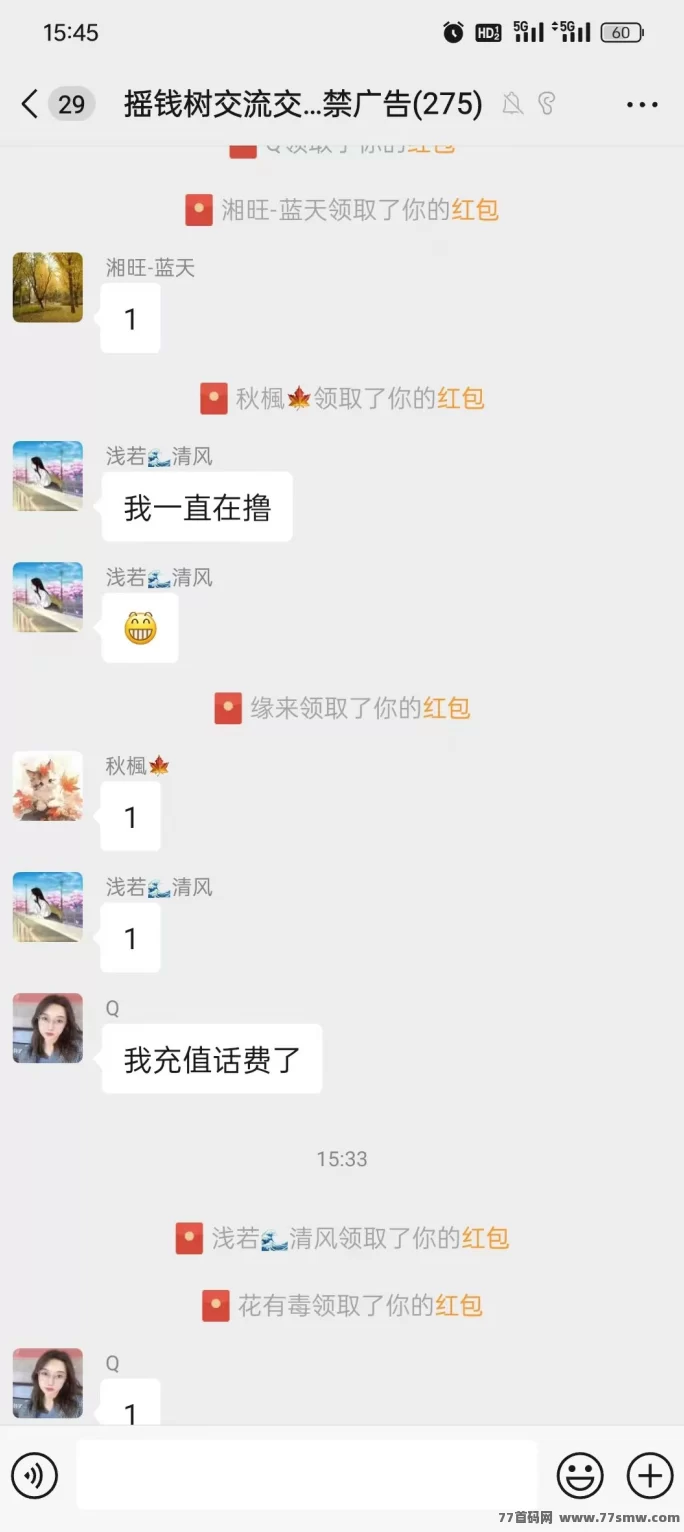This screenshot has height=1532, width=684.
Task: Open 湘旺-蓝天's avatar profile
Action: 48,287
